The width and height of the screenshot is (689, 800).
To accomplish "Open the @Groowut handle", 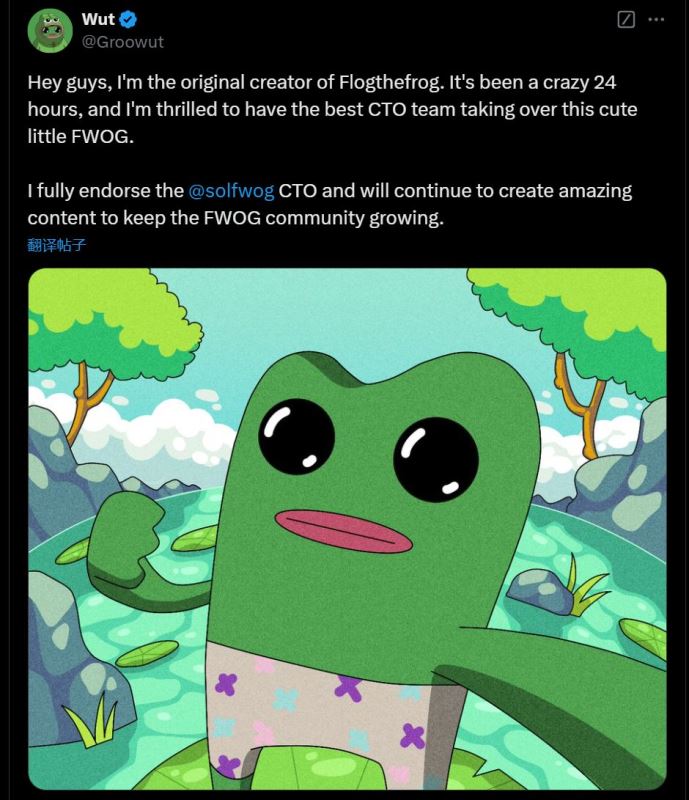I will pyautogui.click(x=122, y=42).
